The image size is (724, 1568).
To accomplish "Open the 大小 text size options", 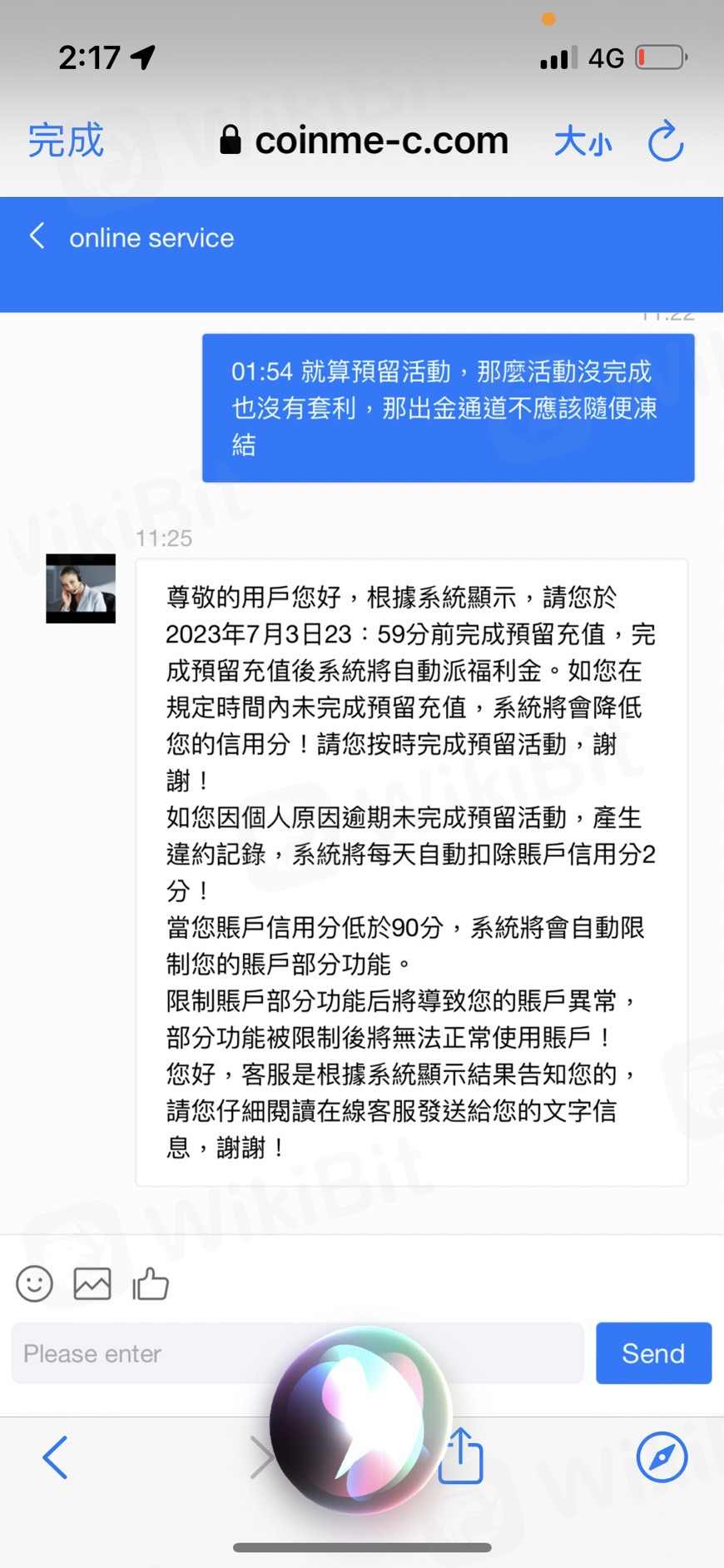I will point(583,141).
